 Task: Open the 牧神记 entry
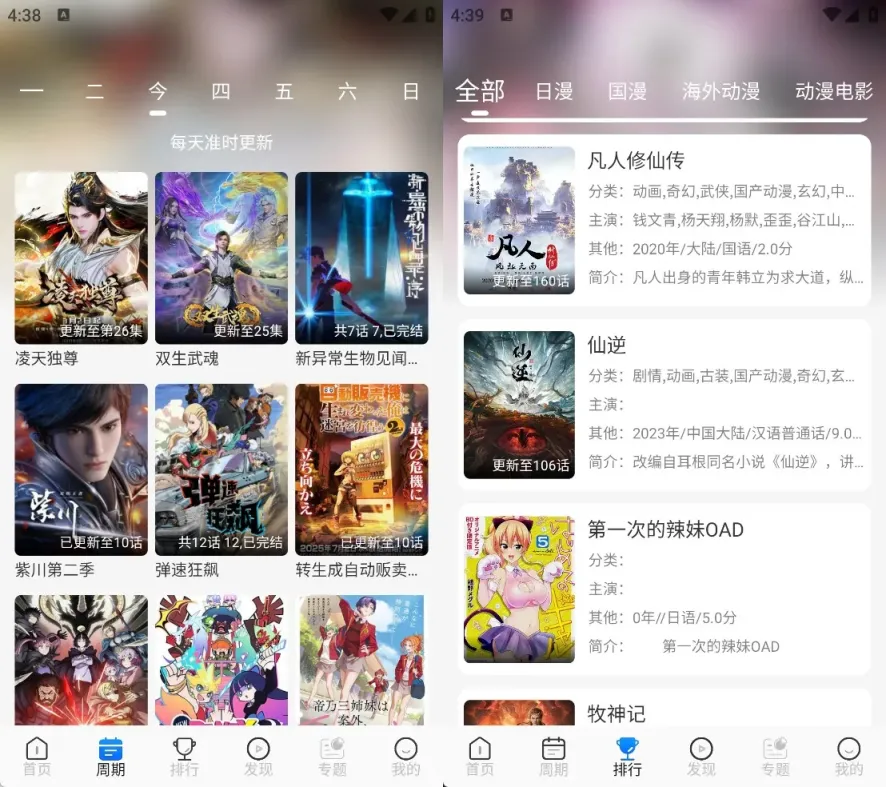click(x=664, y=710)
